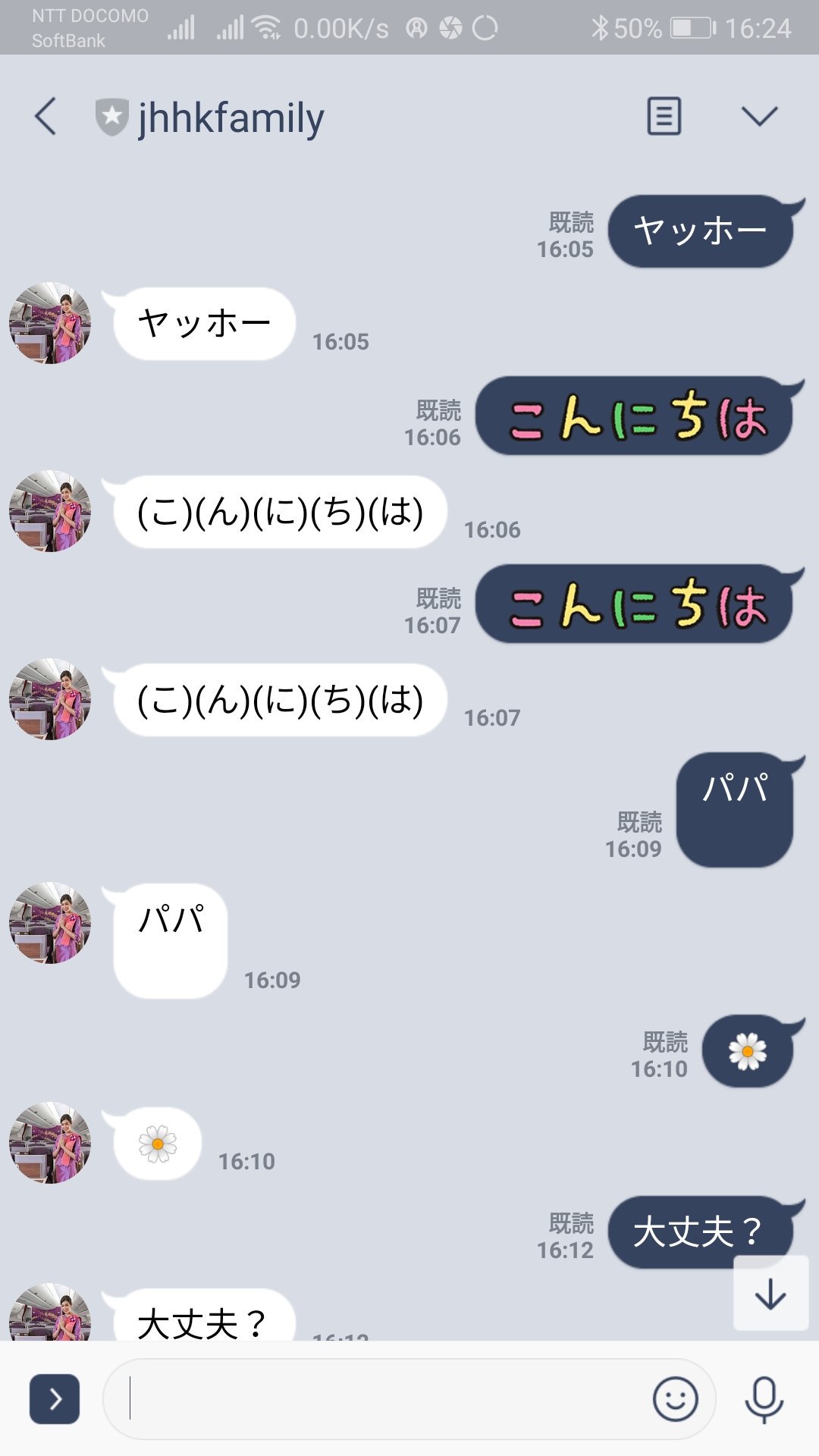Open the emoji and sticker picker
Viewport: 819px width, 1456px height.
(675, 1398)
